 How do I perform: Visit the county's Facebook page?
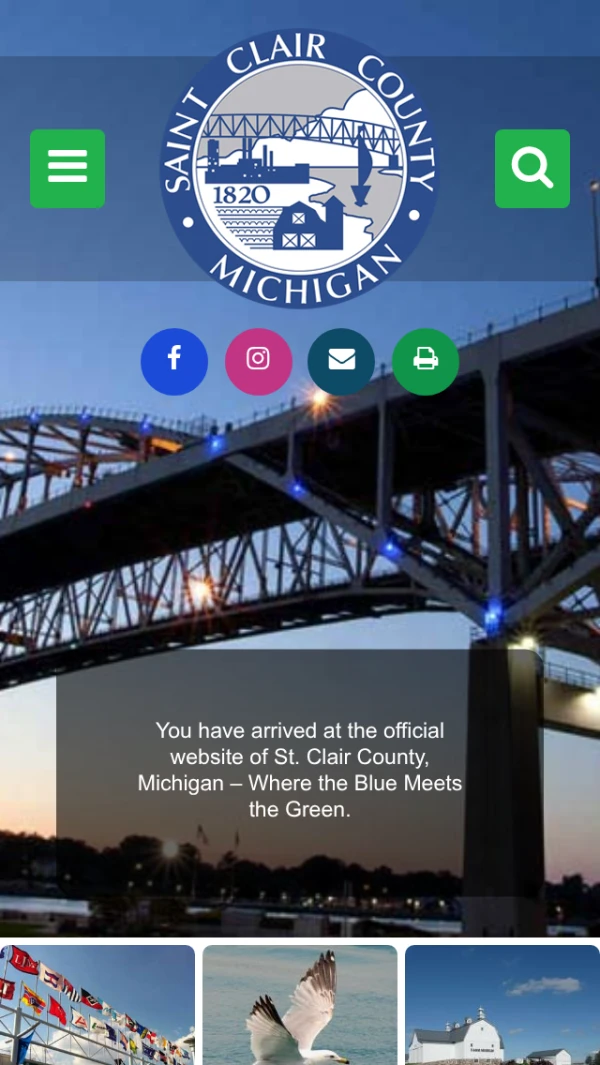pyautogui.click(x=174, y=361)
